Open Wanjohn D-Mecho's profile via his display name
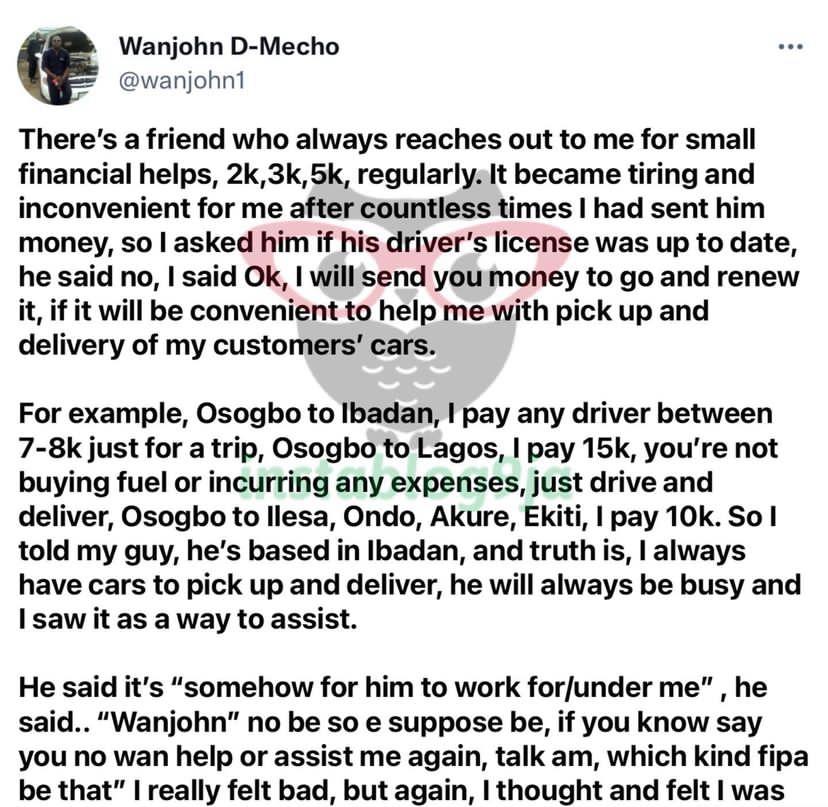This screenshot has height=807, width=828. (x=228, y=46)
